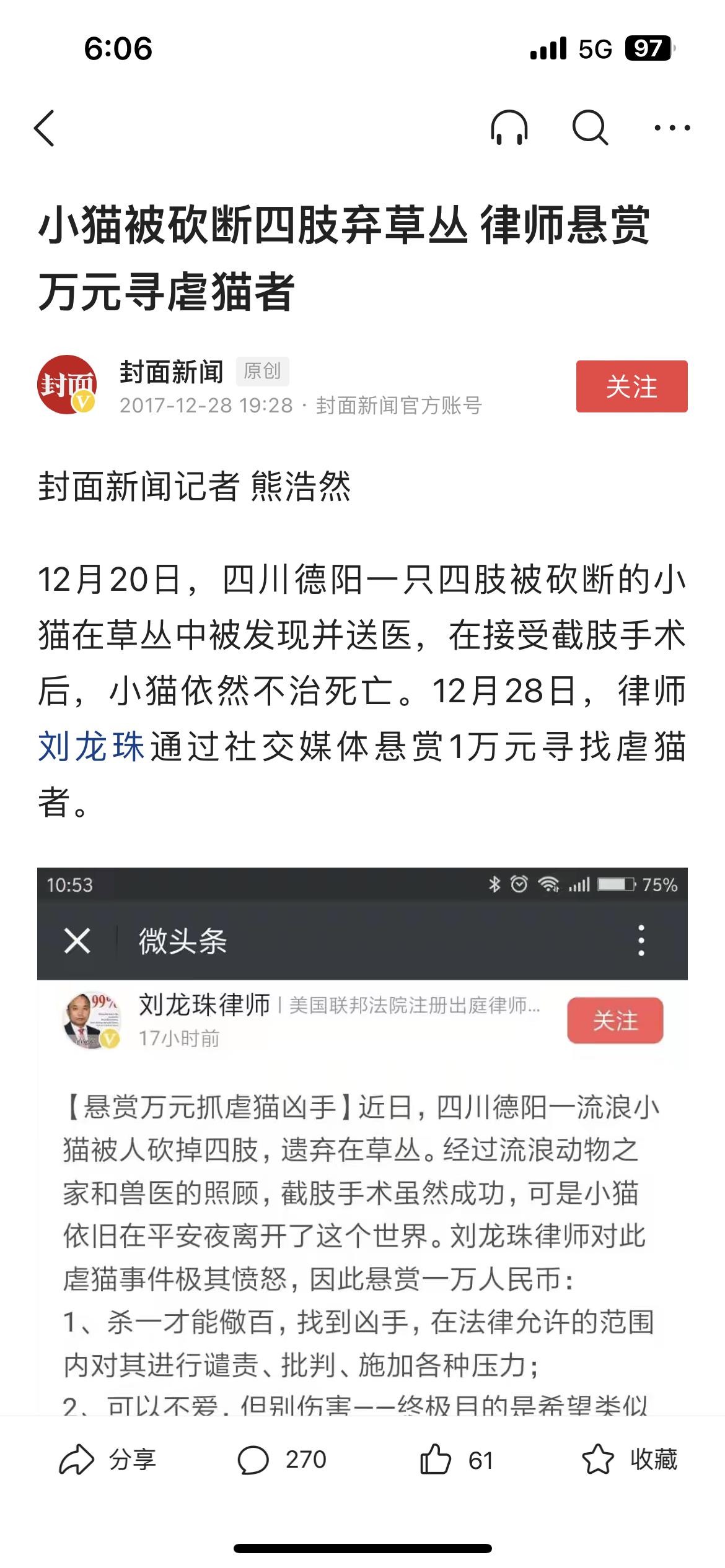Screen dimensions: 725x1568
Task: Listen to the article with the headphone icon
Action: (x=509, y=128)
